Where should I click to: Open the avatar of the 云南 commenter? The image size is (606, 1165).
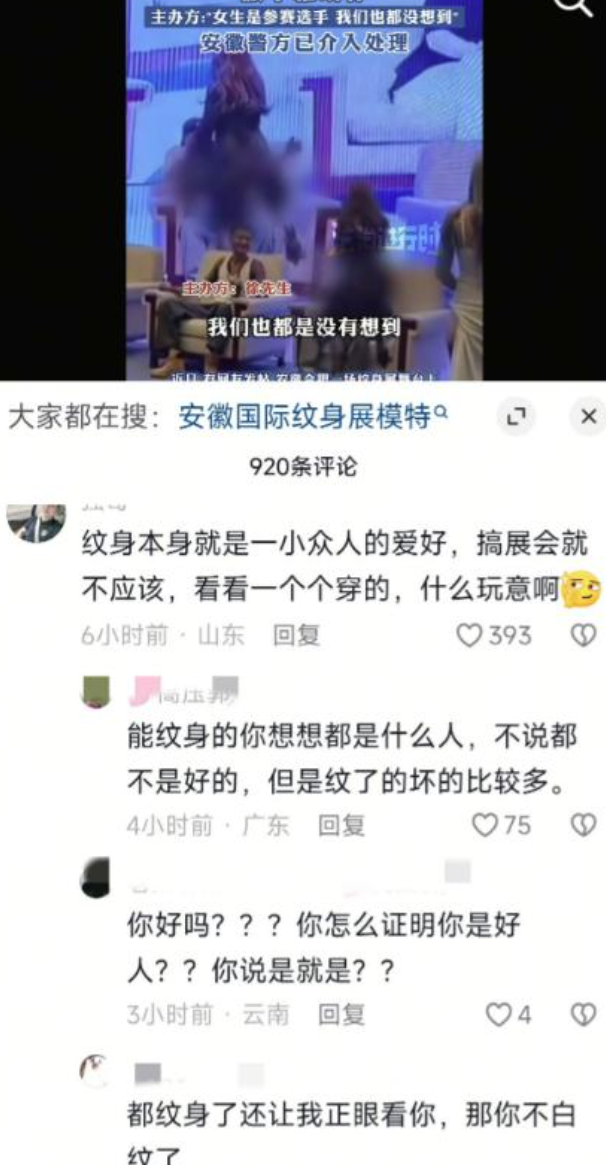click(96, 879)
